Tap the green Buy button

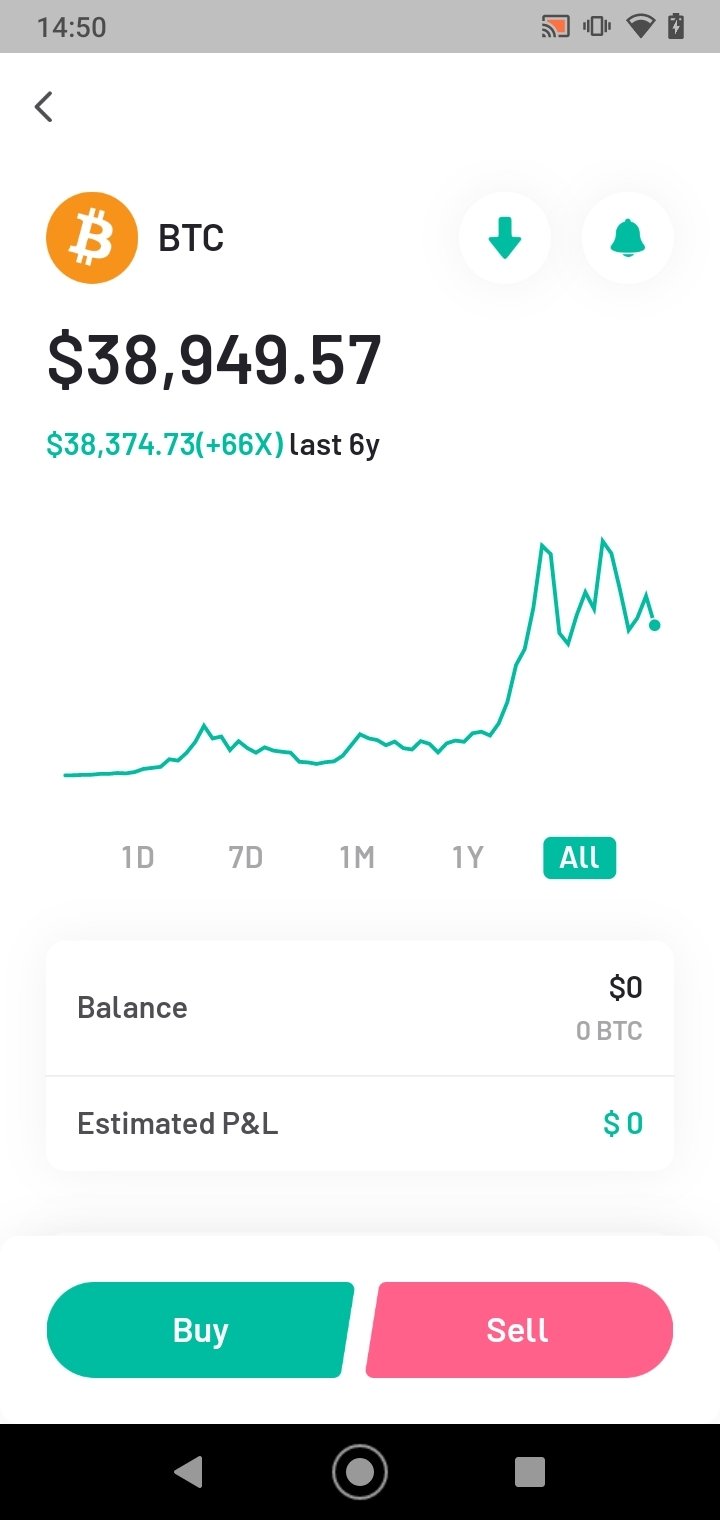(200, 1330)
